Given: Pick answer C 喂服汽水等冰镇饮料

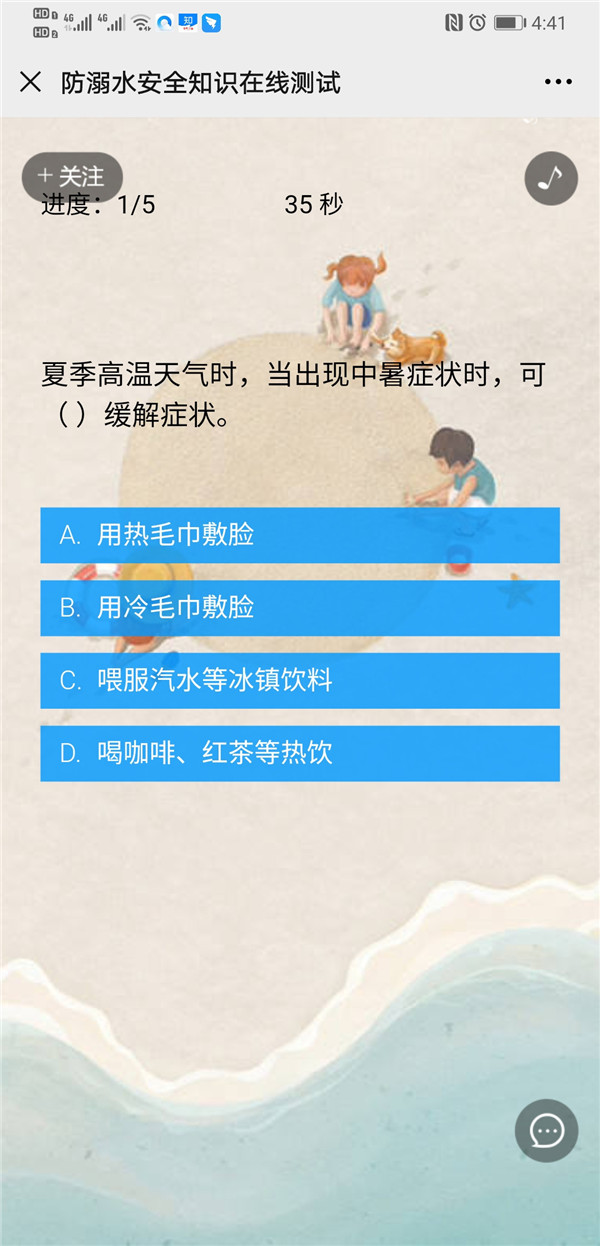Looking at the screenshot, I should click(x=300, y=681).
